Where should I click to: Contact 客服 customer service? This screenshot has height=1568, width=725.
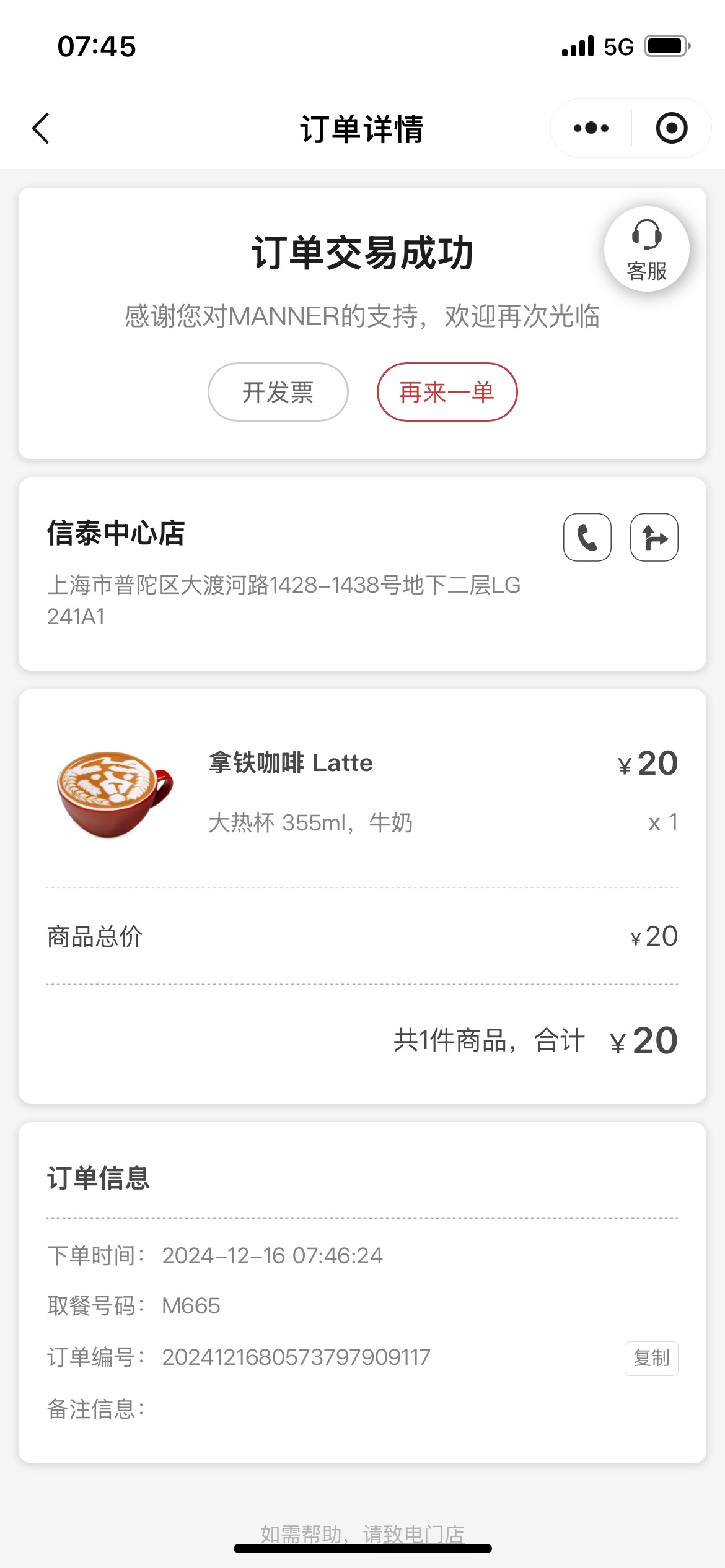coord(647,249)
